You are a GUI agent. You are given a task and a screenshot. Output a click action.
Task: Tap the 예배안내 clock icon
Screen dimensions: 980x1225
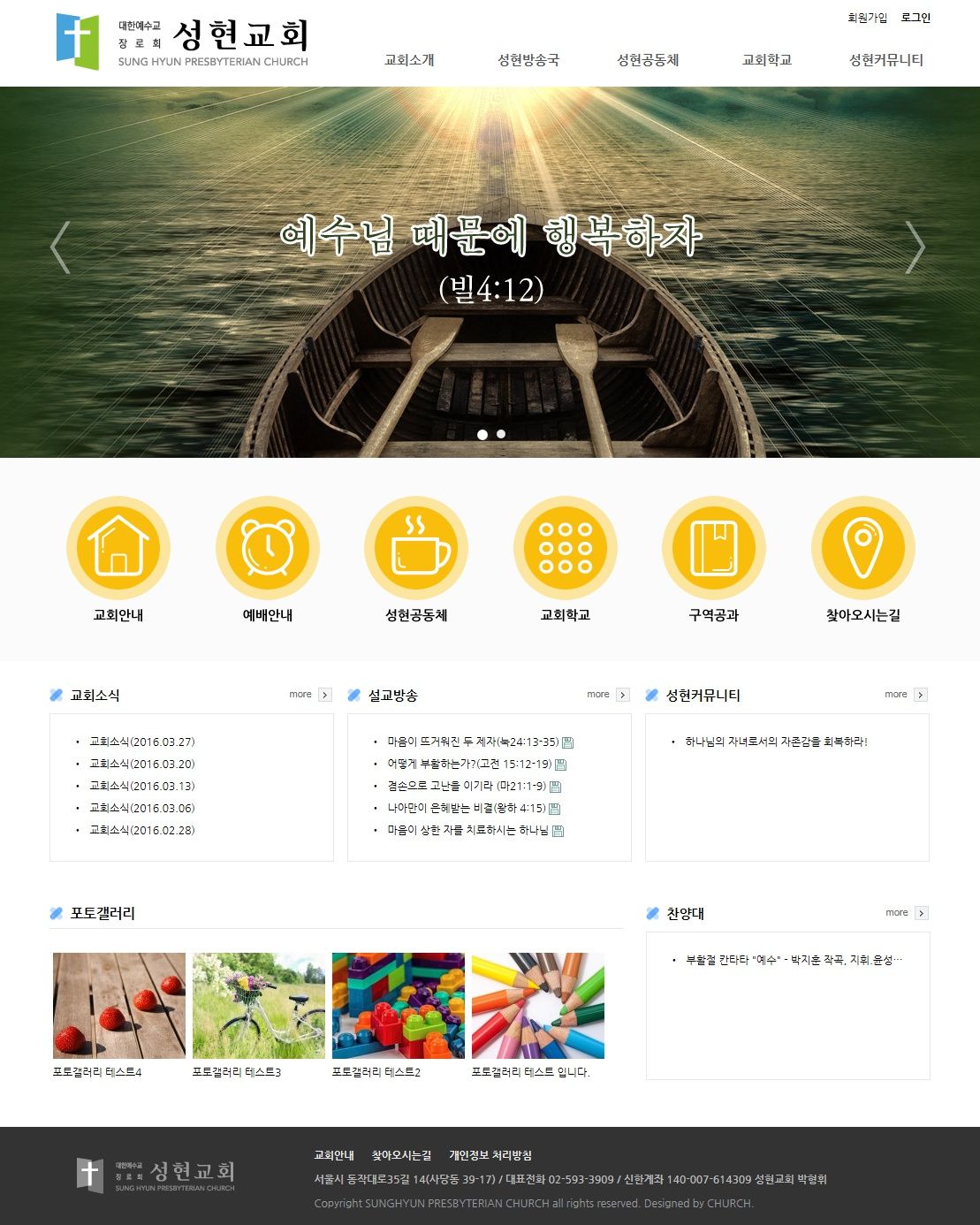[x=268, y=548]
